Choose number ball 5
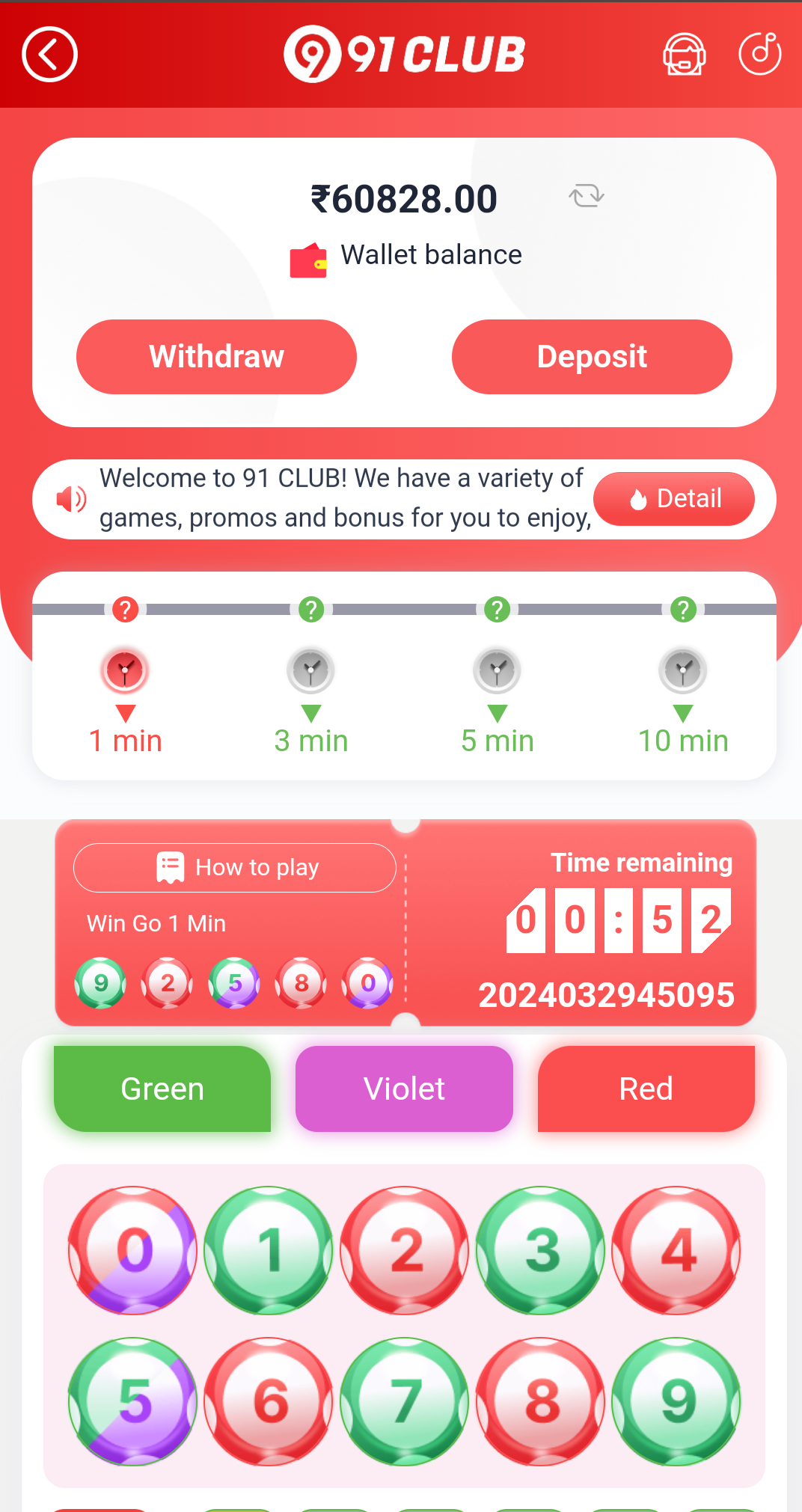 point(133,1401)
